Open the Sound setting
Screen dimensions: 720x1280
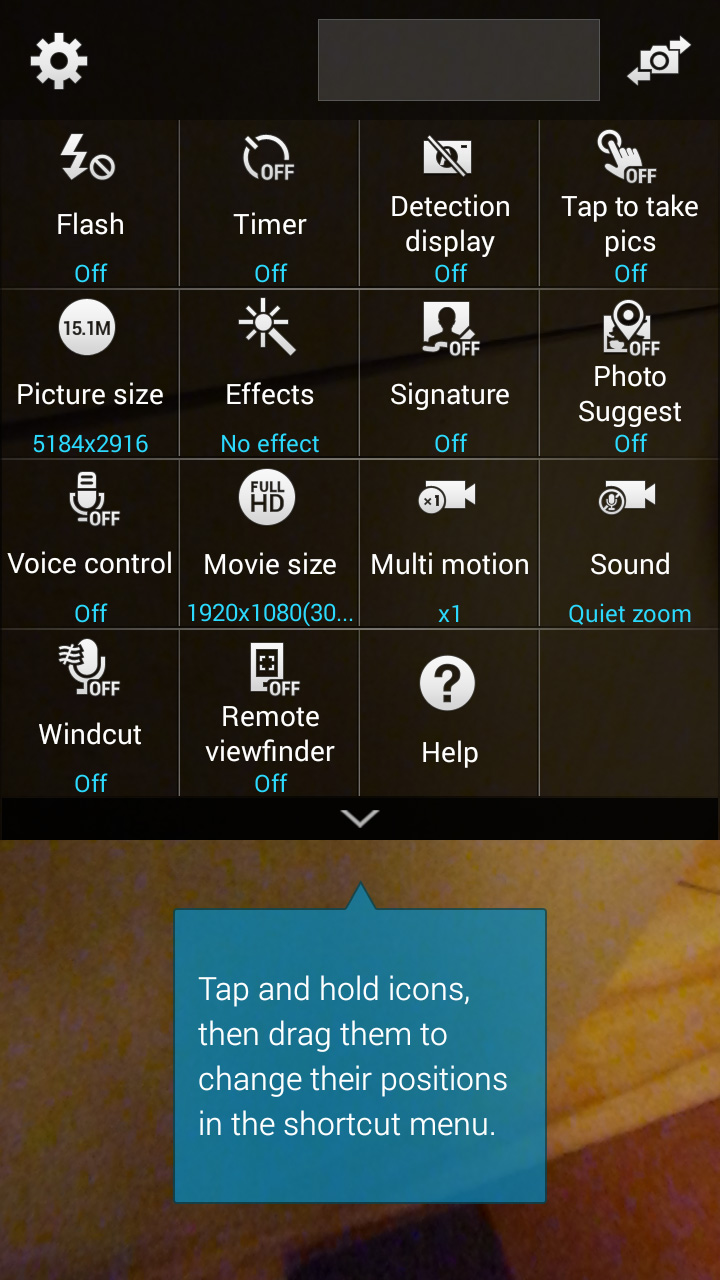(x=630, y=544)
